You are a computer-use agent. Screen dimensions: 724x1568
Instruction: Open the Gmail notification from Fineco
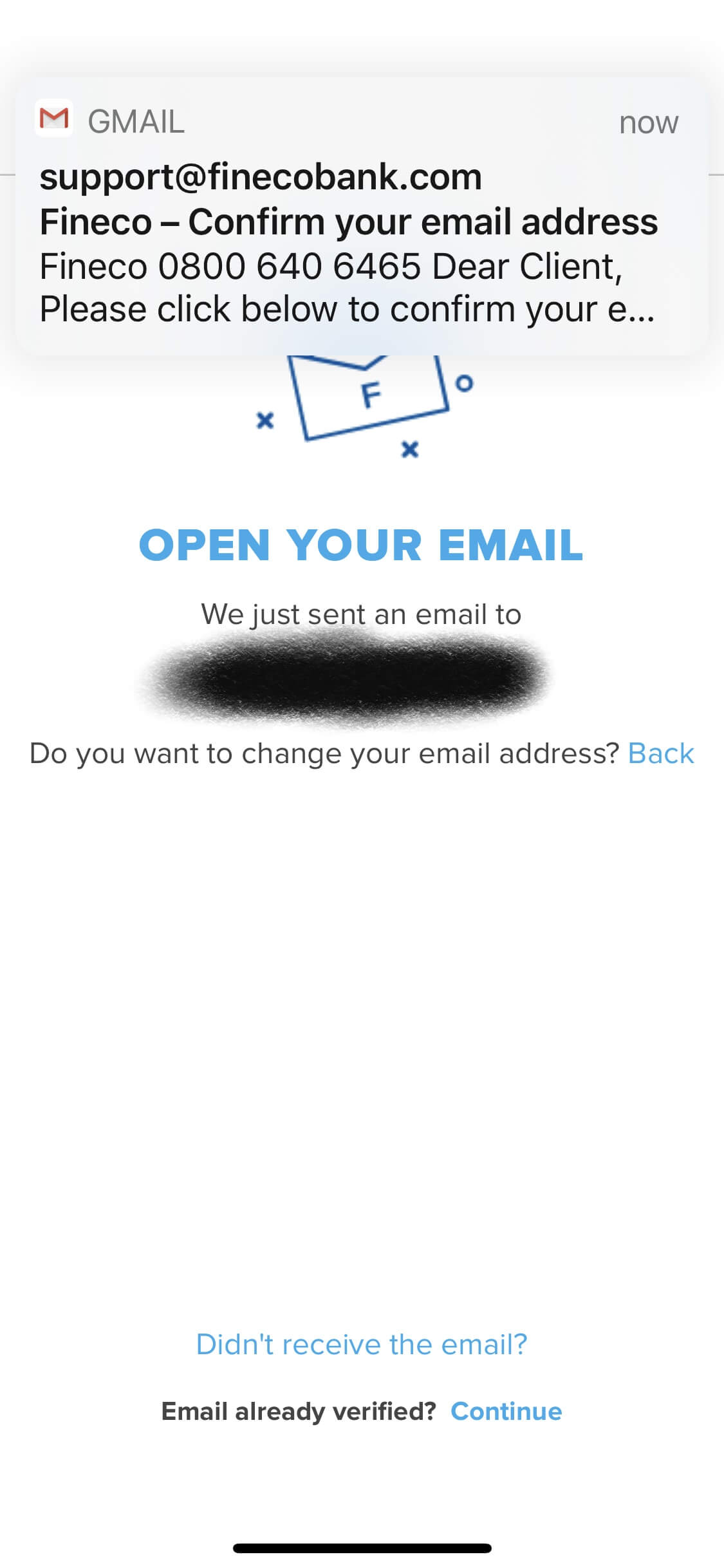(362, 219)
